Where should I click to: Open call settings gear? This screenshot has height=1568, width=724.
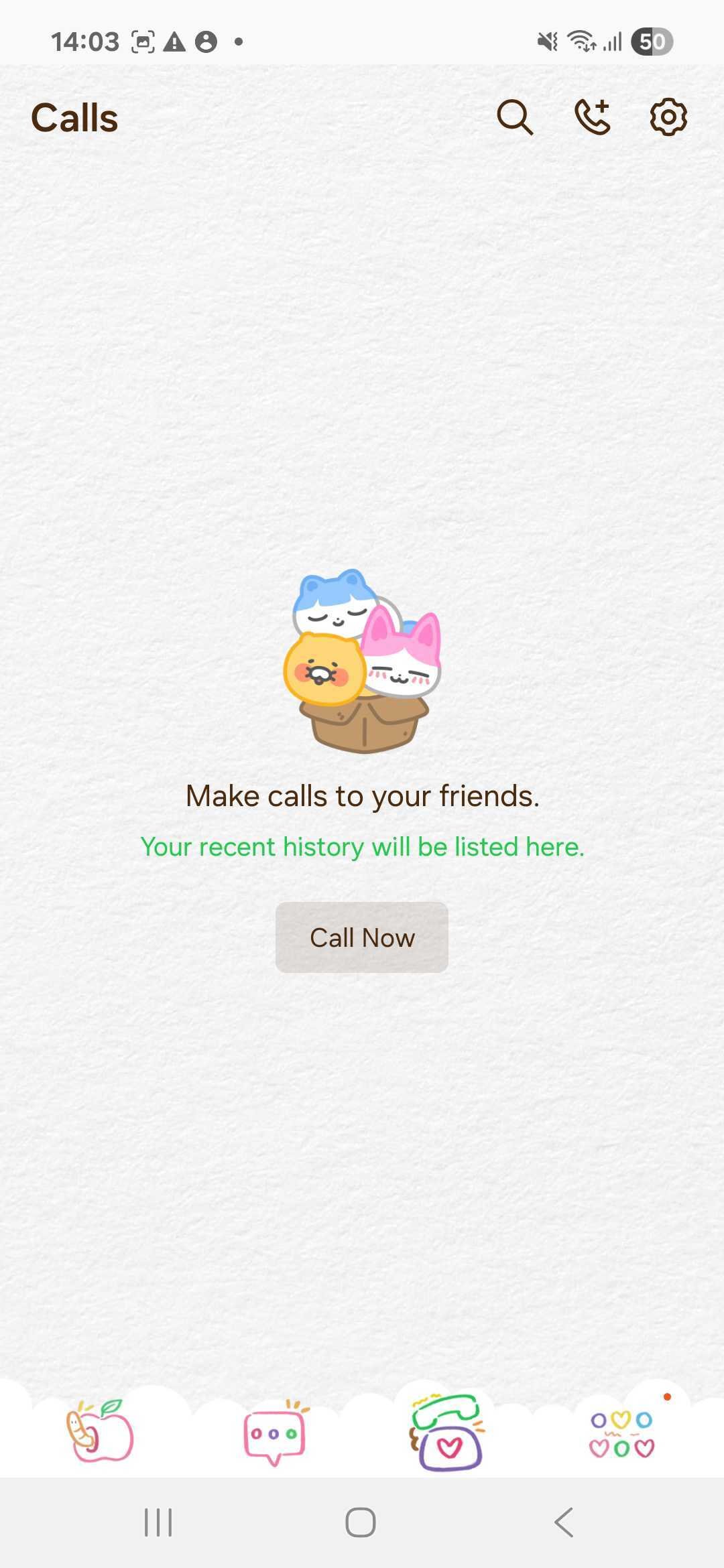(668, 118)
